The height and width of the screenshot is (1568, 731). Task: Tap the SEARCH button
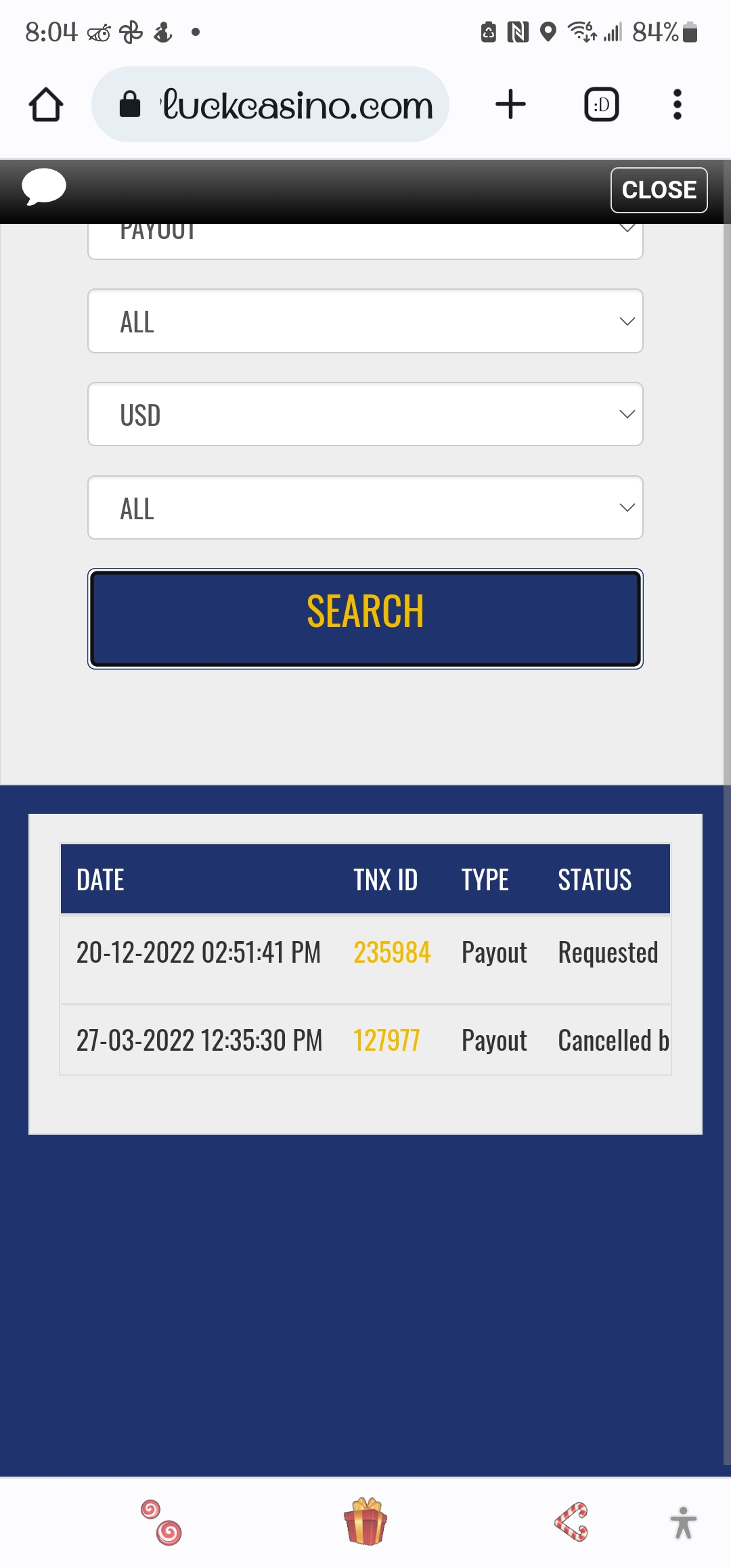point(365,618)
